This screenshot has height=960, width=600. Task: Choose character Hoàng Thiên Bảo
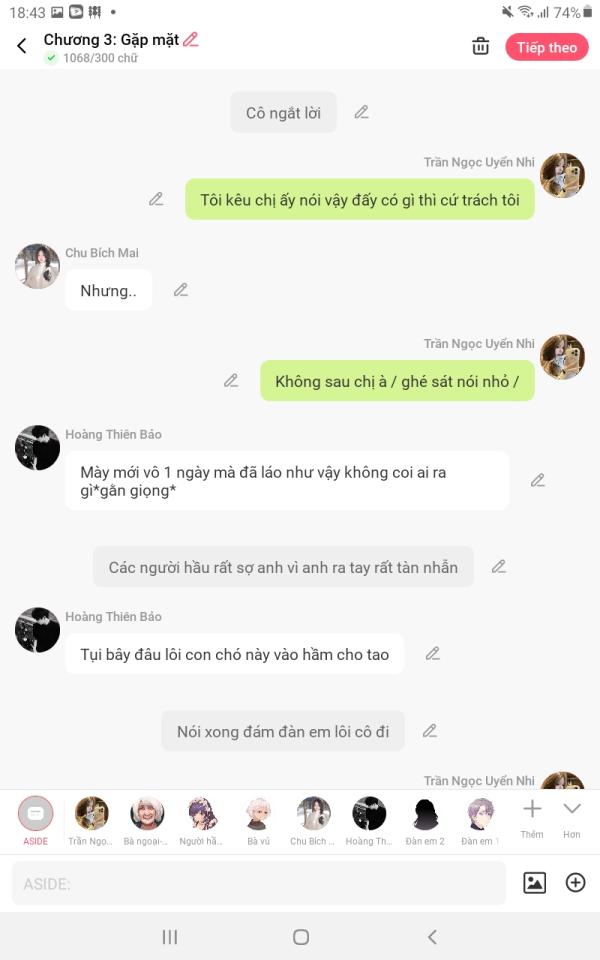coord(369,820)
